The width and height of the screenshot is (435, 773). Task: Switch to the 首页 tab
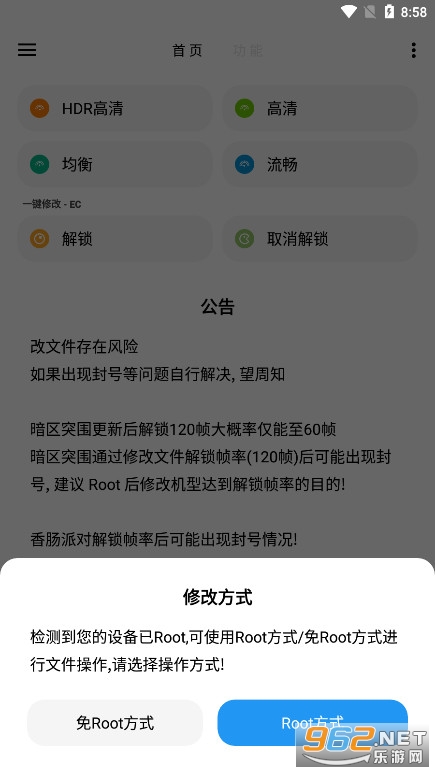(x=187, y=50)
